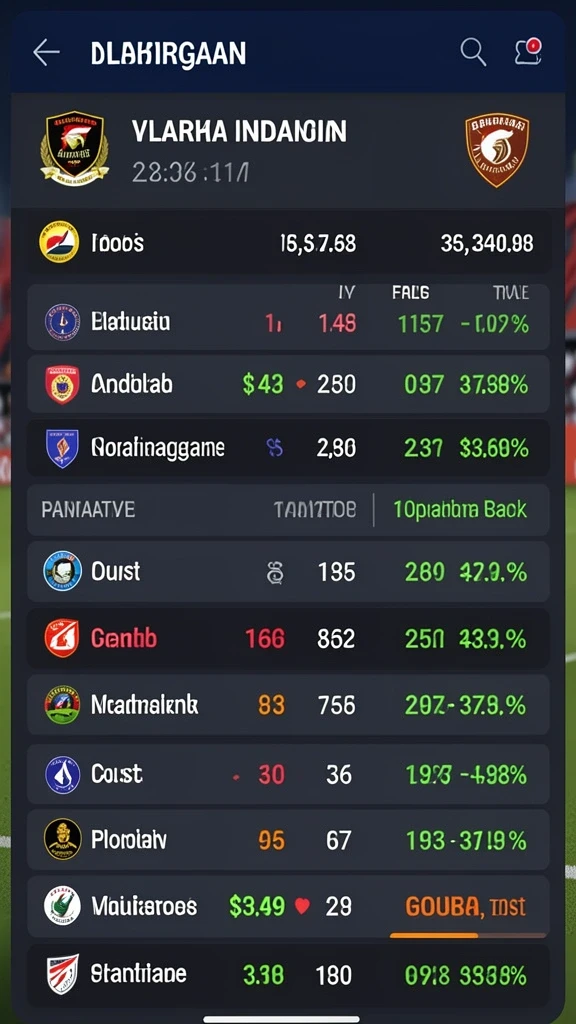The image size is (576, 1024).
Task: Open the Stantriane row
Action: click(x=288, y=976)
